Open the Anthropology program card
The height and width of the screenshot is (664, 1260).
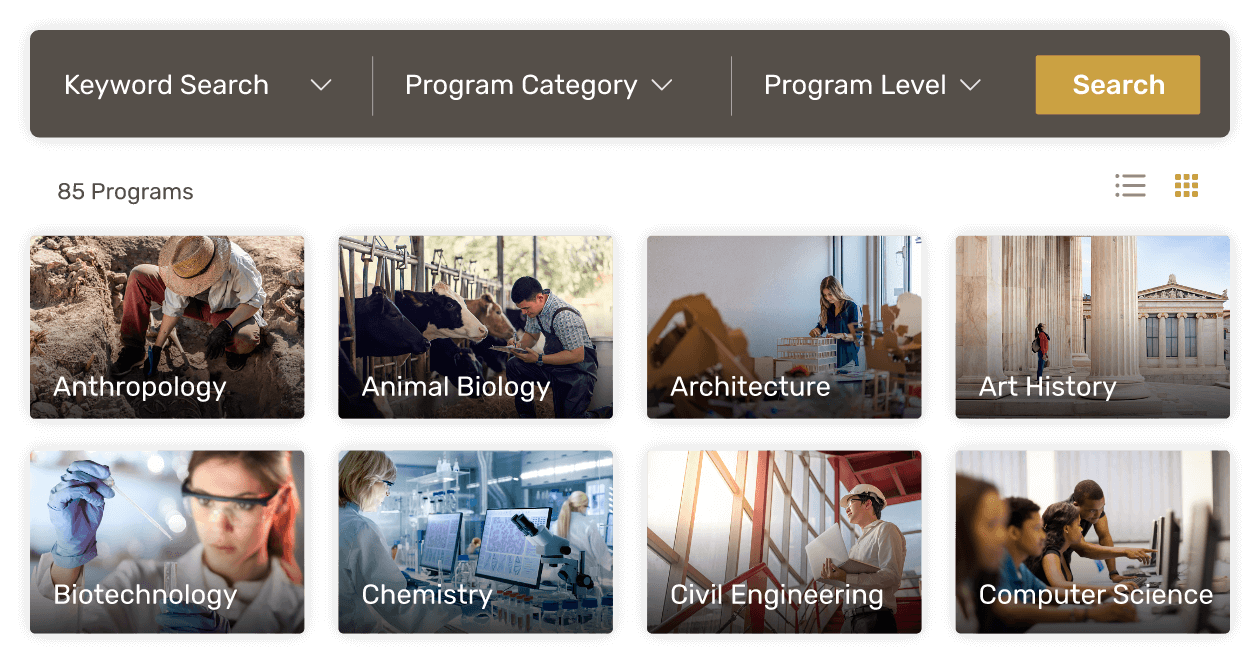click(x=167, y=327)
